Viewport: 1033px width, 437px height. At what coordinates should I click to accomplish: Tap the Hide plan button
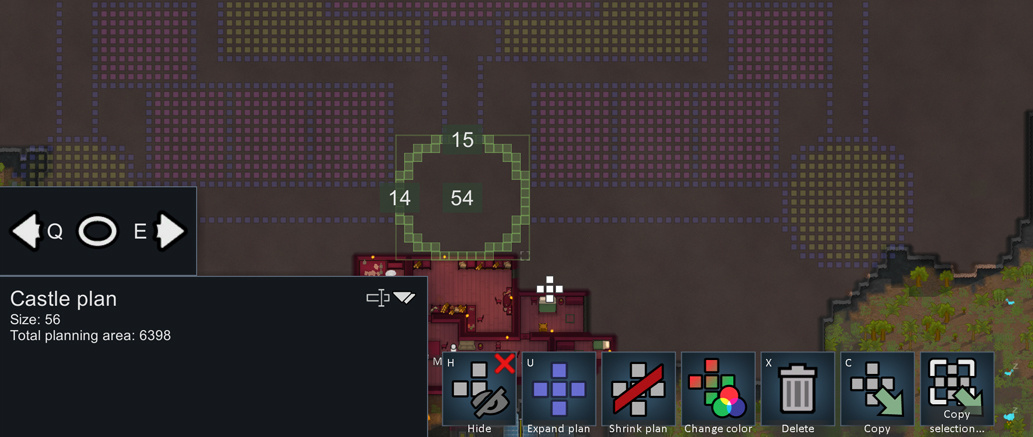[479, 393]
